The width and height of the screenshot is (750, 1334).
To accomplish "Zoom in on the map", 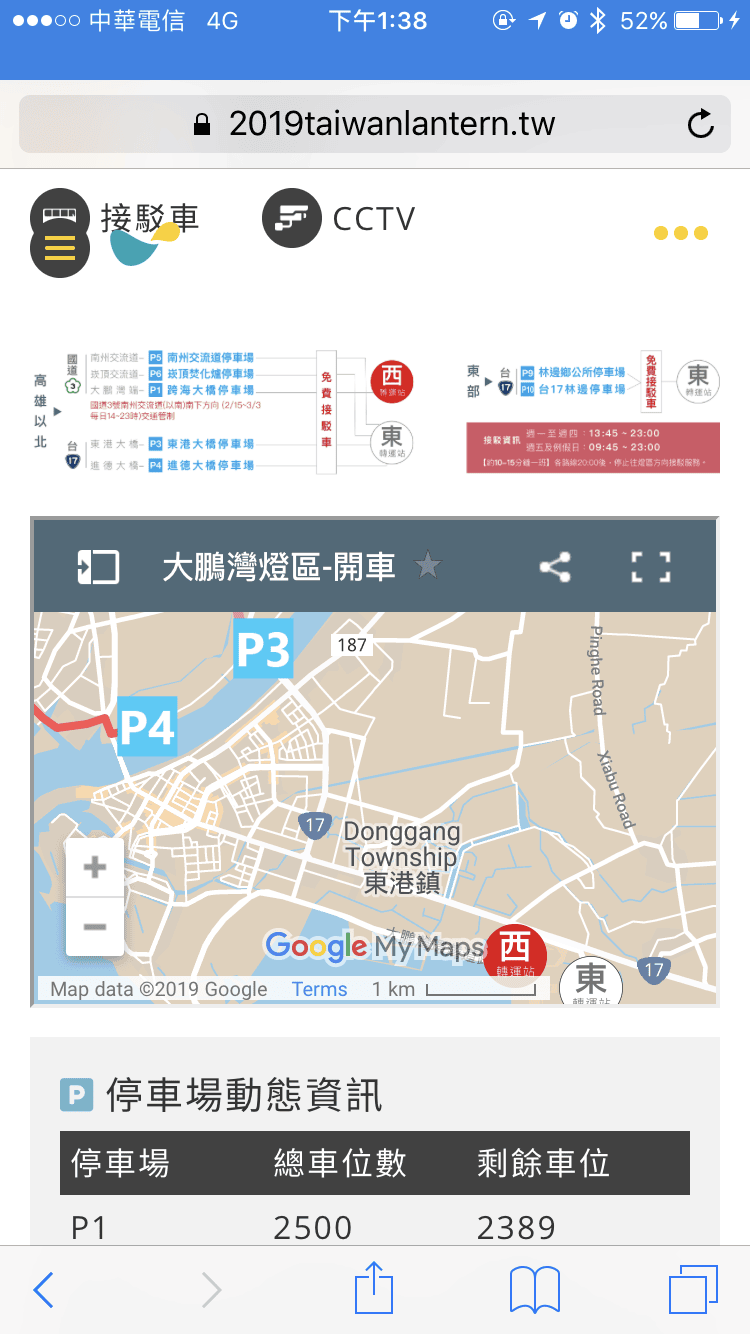I will [x=95, y=867].
